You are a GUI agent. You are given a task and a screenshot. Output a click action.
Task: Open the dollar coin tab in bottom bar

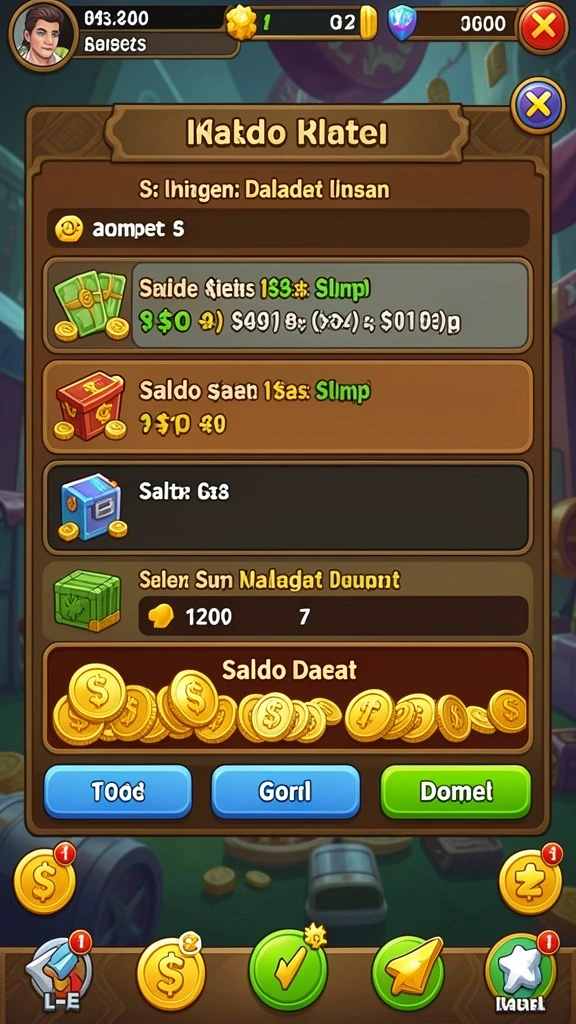point(170,972)
